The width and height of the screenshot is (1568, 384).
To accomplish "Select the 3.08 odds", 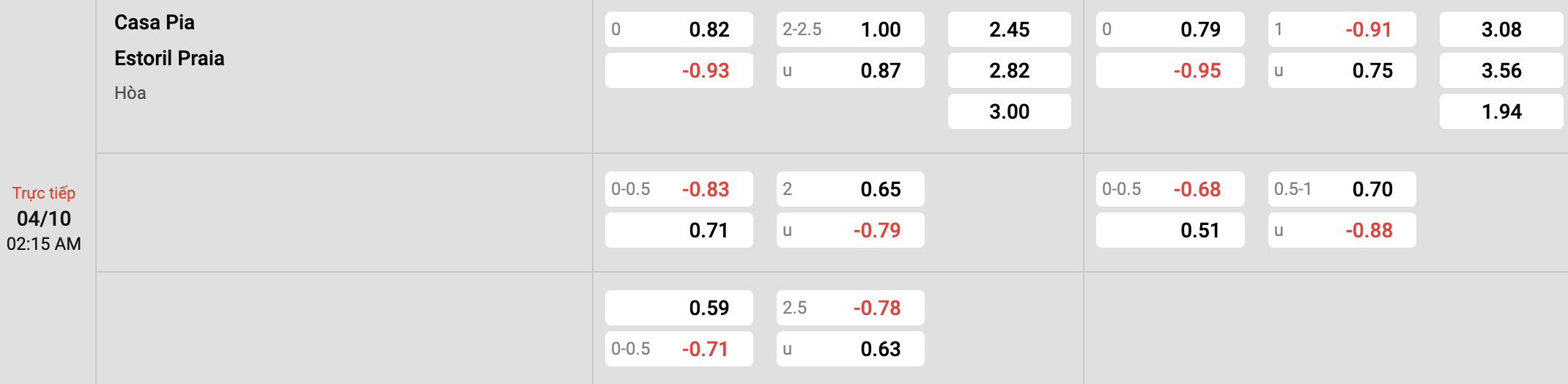I will (x=1501, y=29).
